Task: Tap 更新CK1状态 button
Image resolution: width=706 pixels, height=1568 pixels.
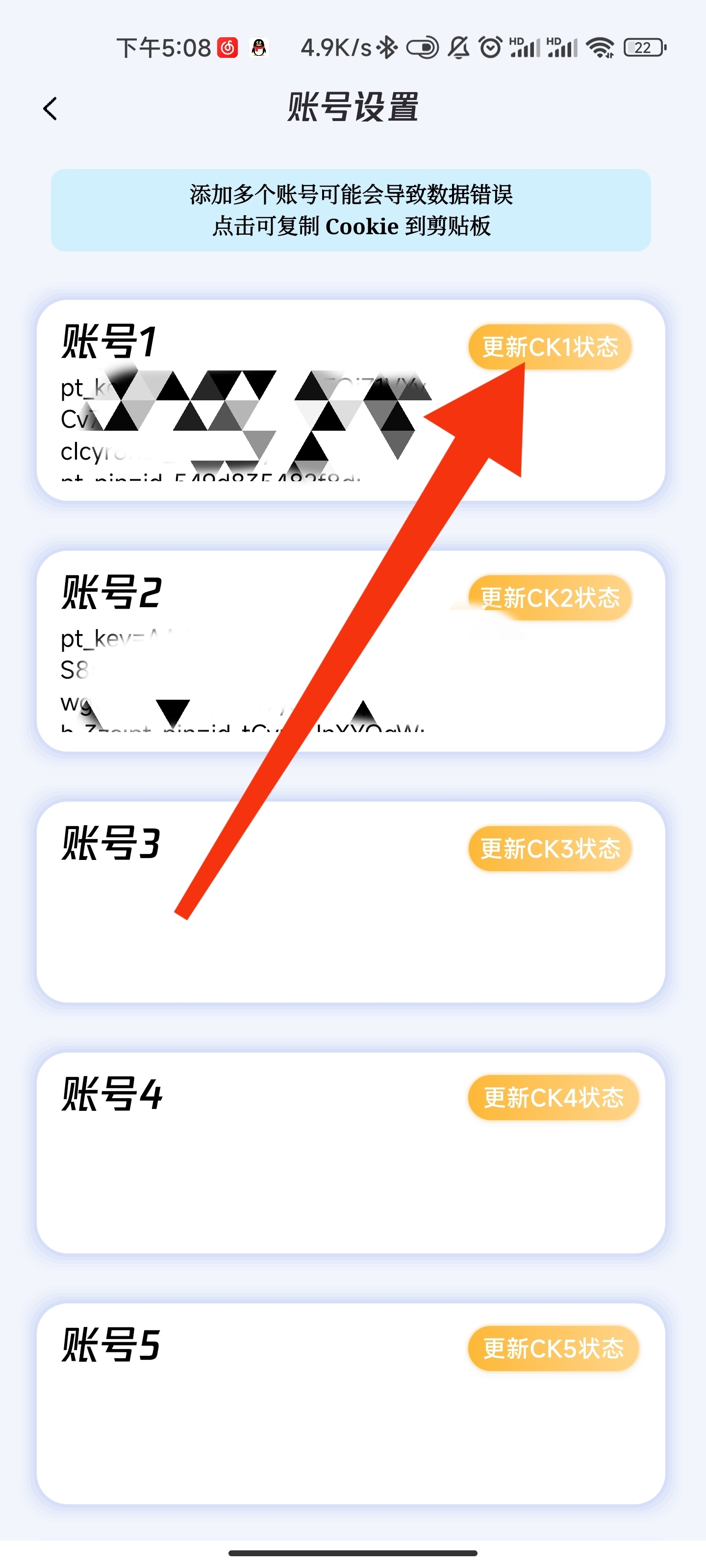Action: click(550, 347)
